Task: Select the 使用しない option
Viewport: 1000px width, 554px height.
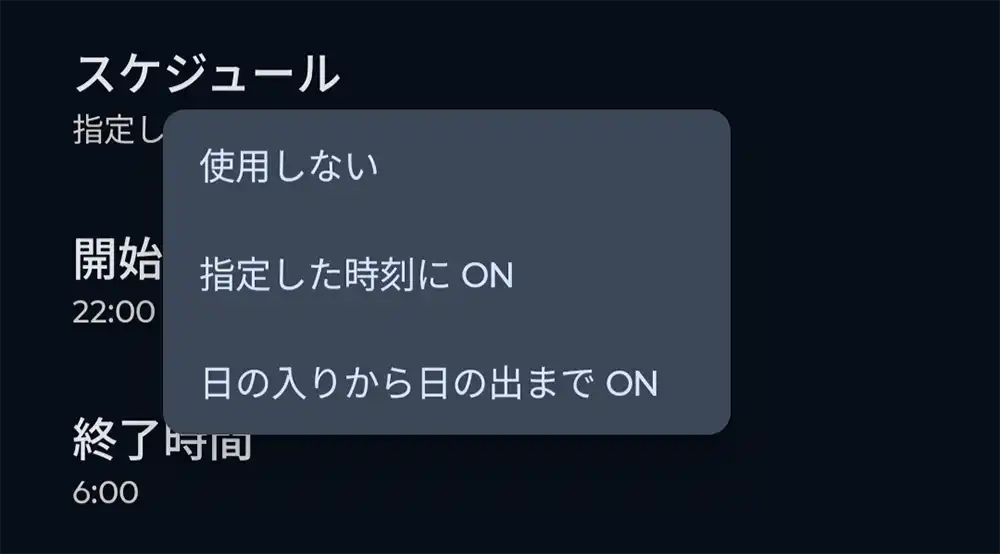Action: pos(290,167)
